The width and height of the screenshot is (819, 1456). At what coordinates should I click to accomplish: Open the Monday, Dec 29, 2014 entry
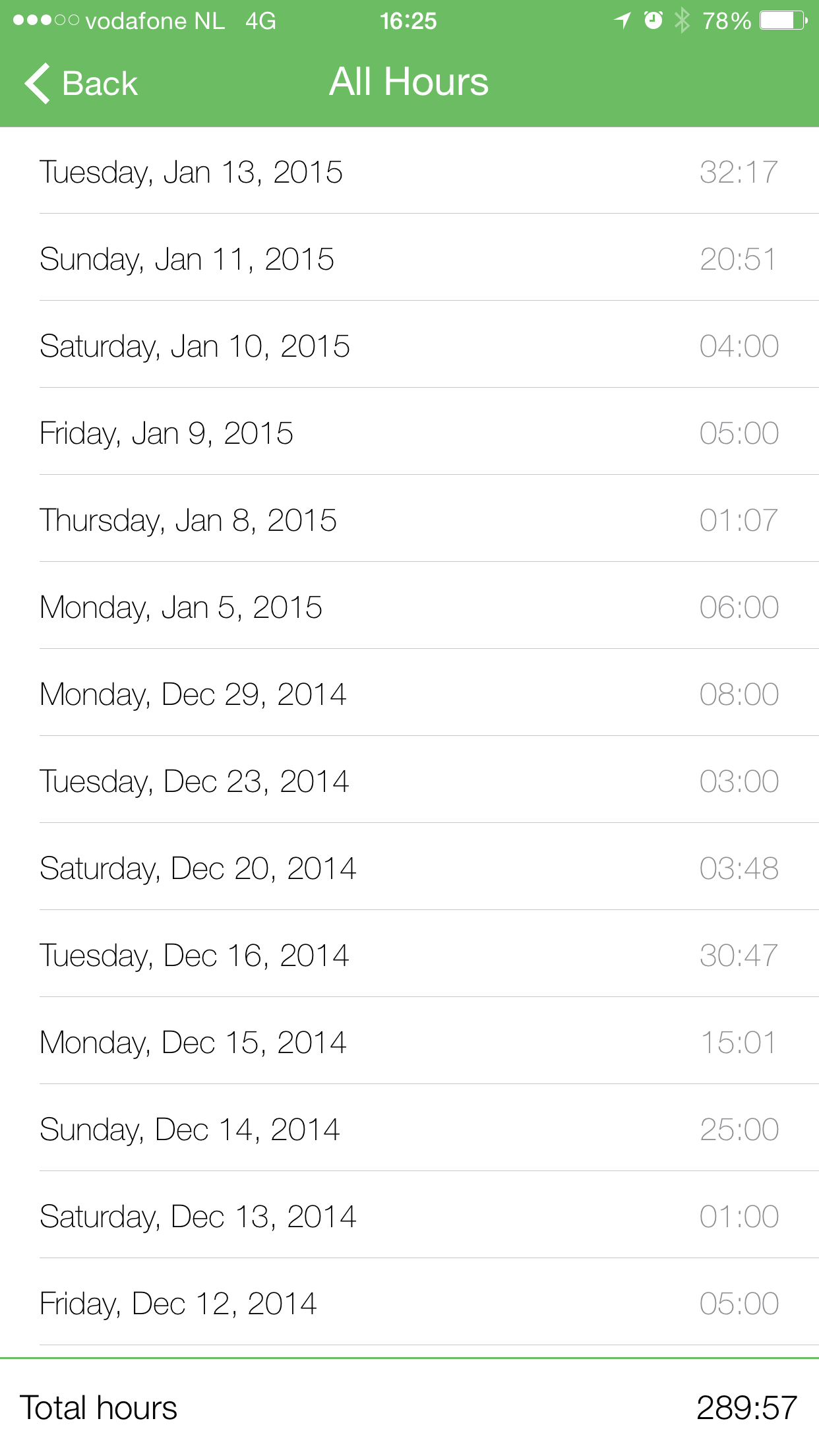pos(409,694)
